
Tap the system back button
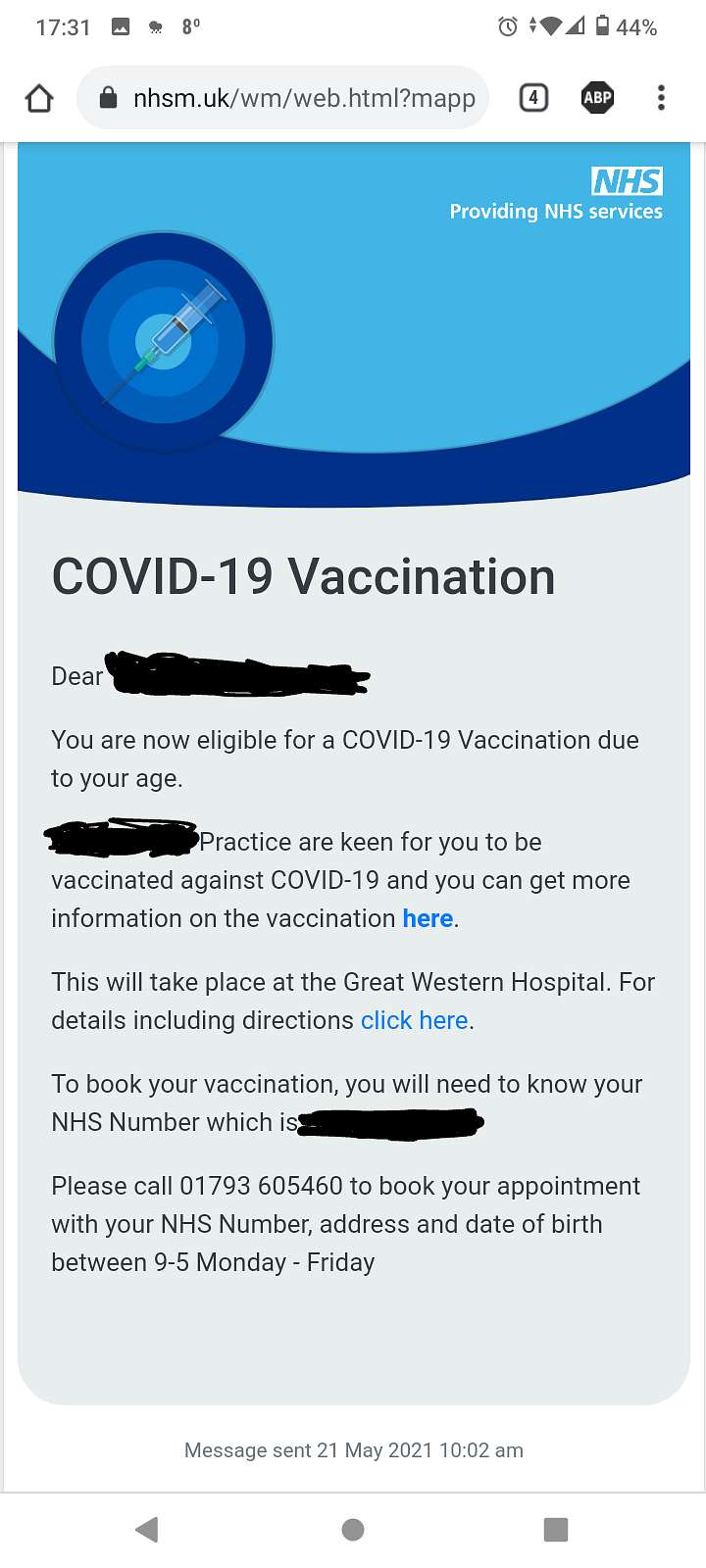click(147, 1530)
